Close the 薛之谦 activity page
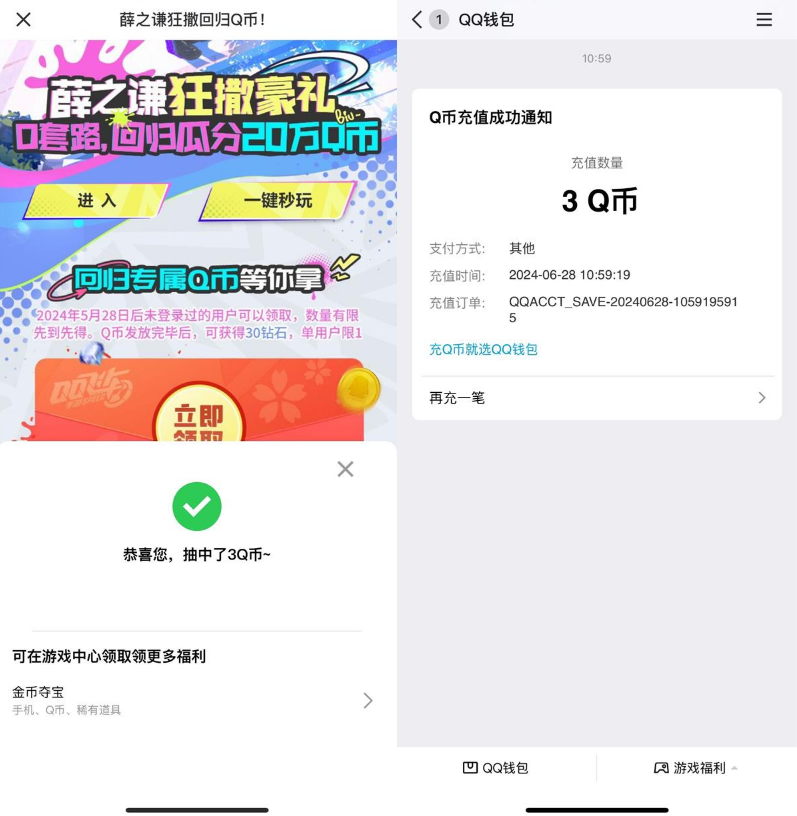 pos(23,20)
